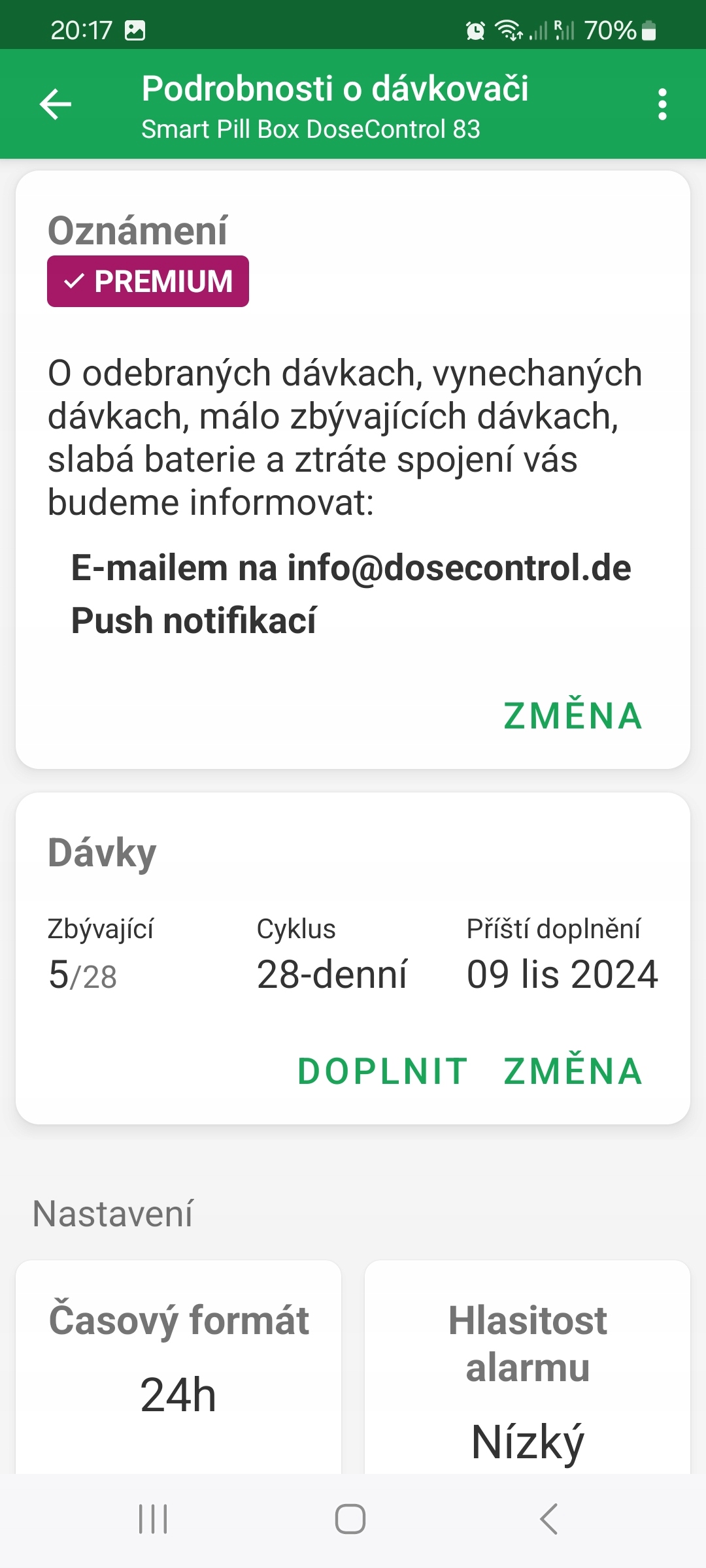Screen dimensions: 706x1568
Task: Open the Časový formát setting card
Action: point(178,1365)
